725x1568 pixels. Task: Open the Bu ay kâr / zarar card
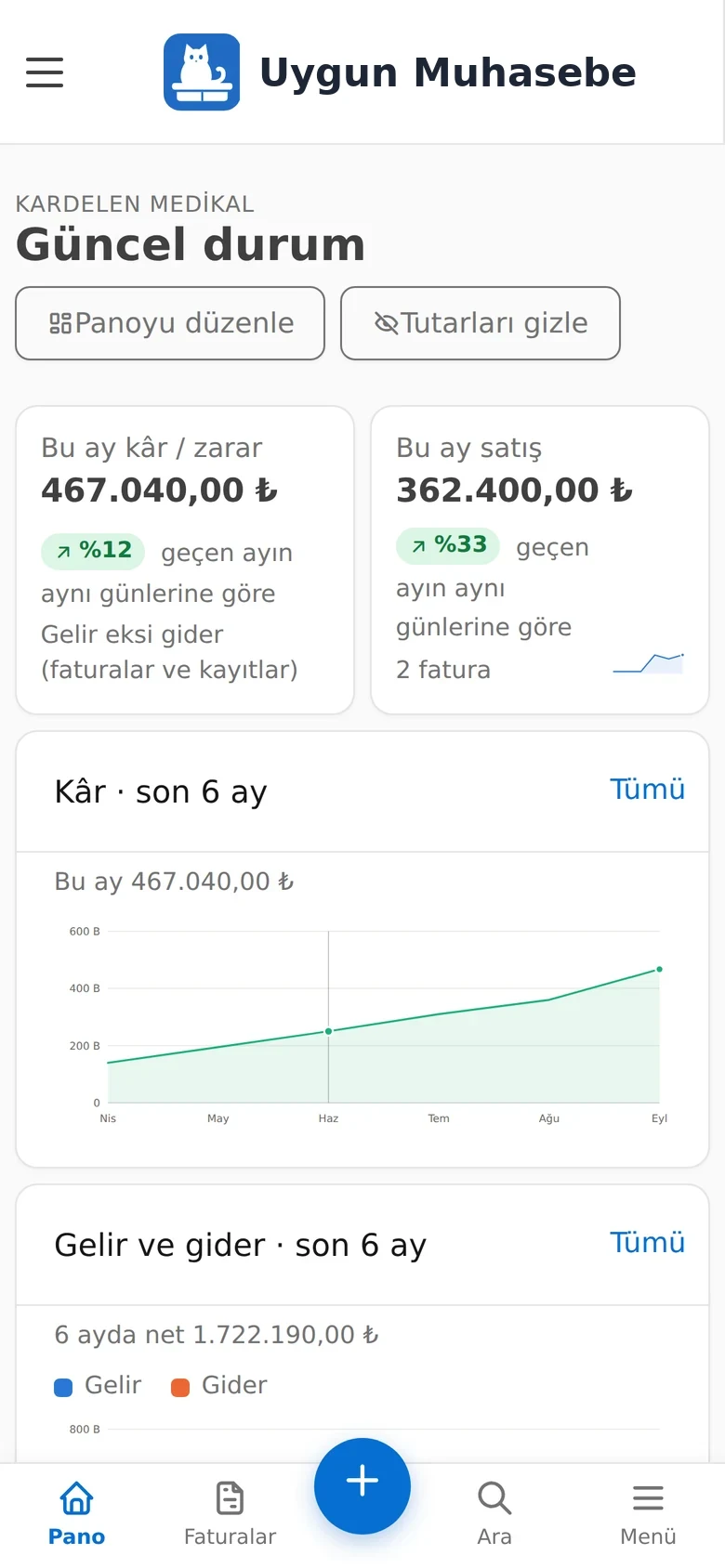(185, 560)
